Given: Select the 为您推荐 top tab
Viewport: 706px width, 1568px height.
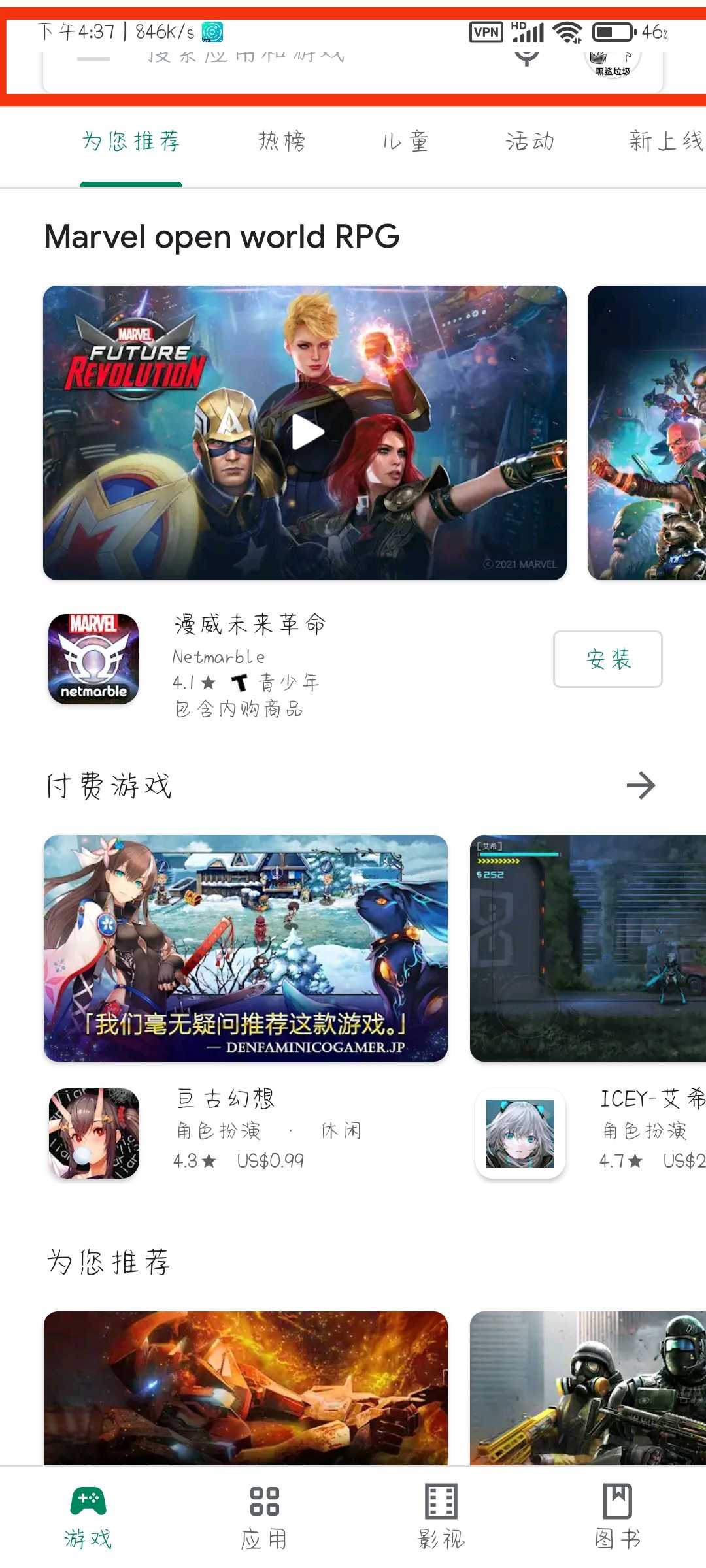Looking at the screenshot, I should (131, 141).
